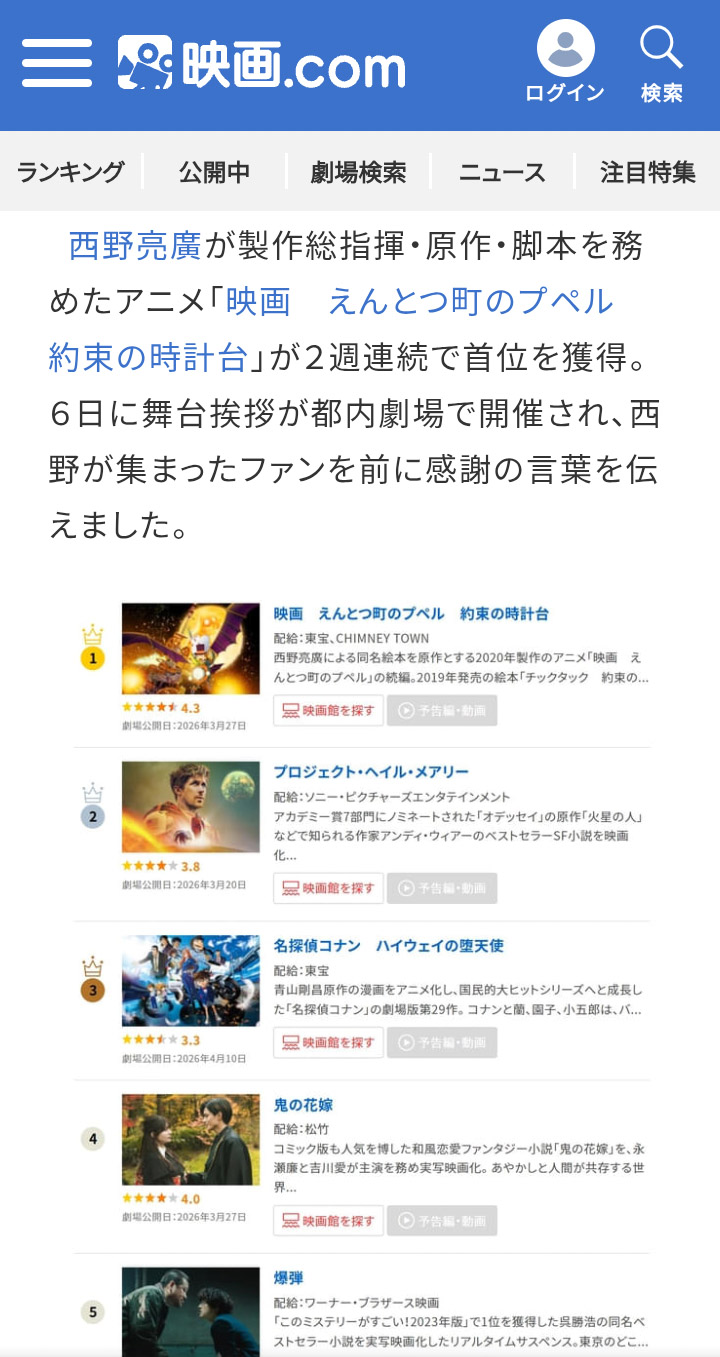
Task: Open the ニュース tab
Action: (x=502, y=172)
